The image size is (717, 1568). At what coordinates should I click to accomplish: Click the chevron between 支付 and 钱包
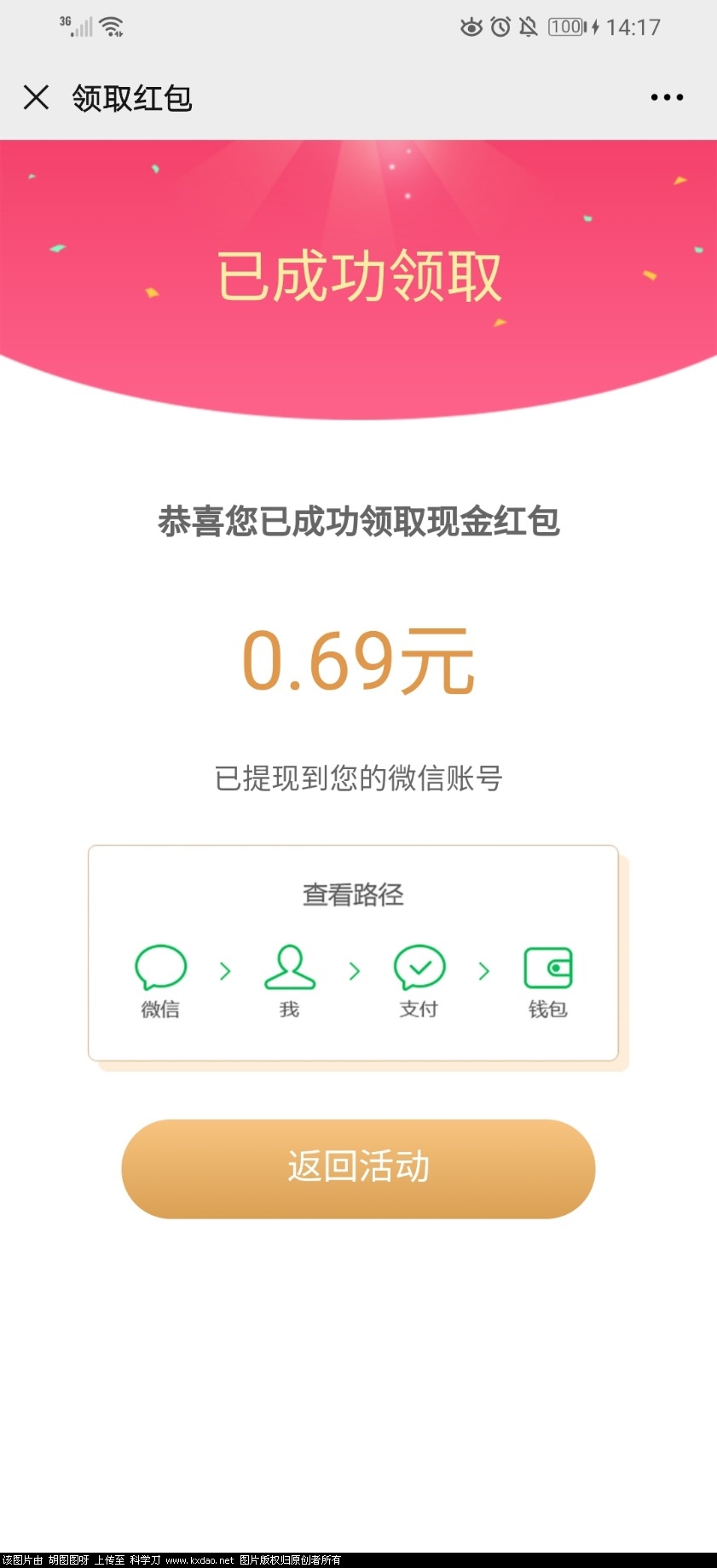click(483, 970)
